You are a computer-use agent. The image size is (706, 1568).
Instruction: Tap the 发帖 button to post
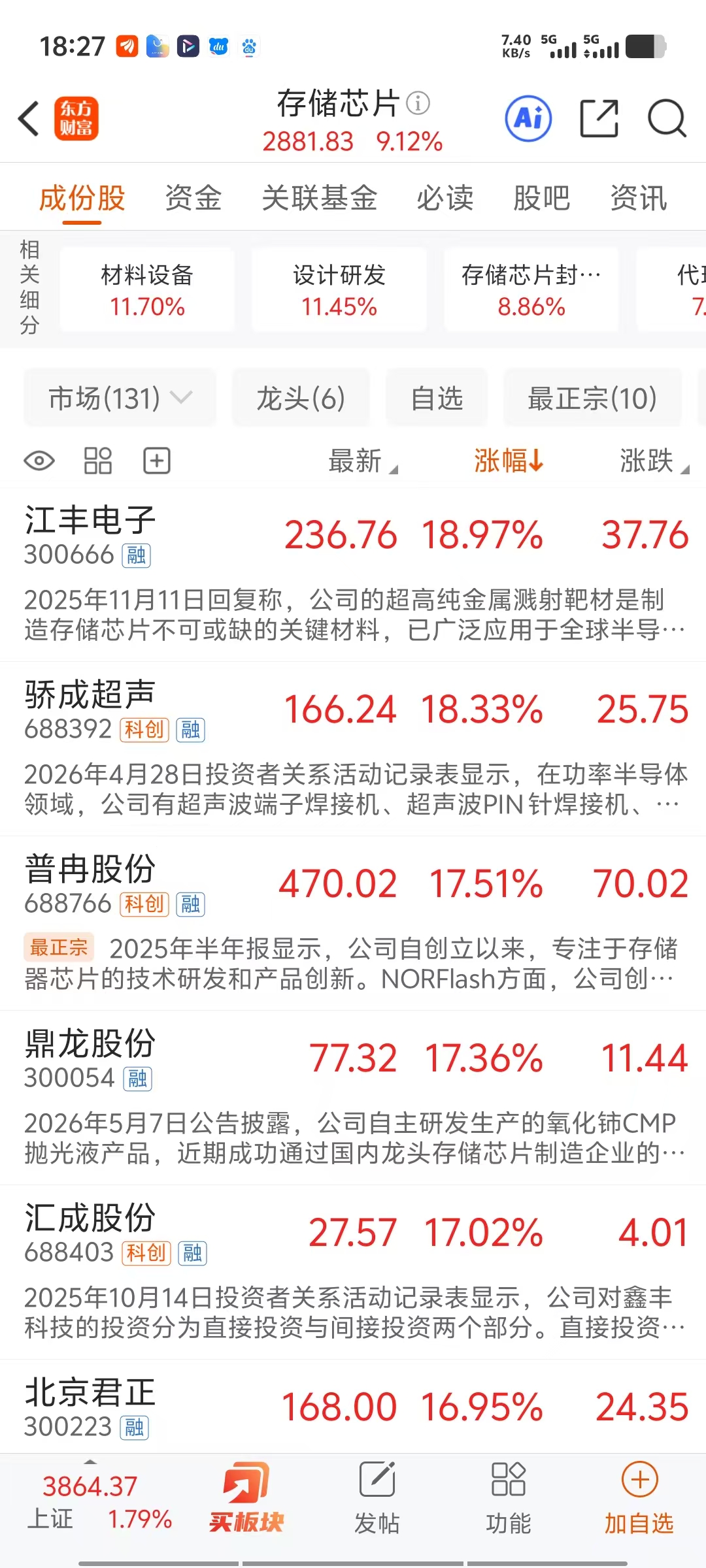[377, 1496]
